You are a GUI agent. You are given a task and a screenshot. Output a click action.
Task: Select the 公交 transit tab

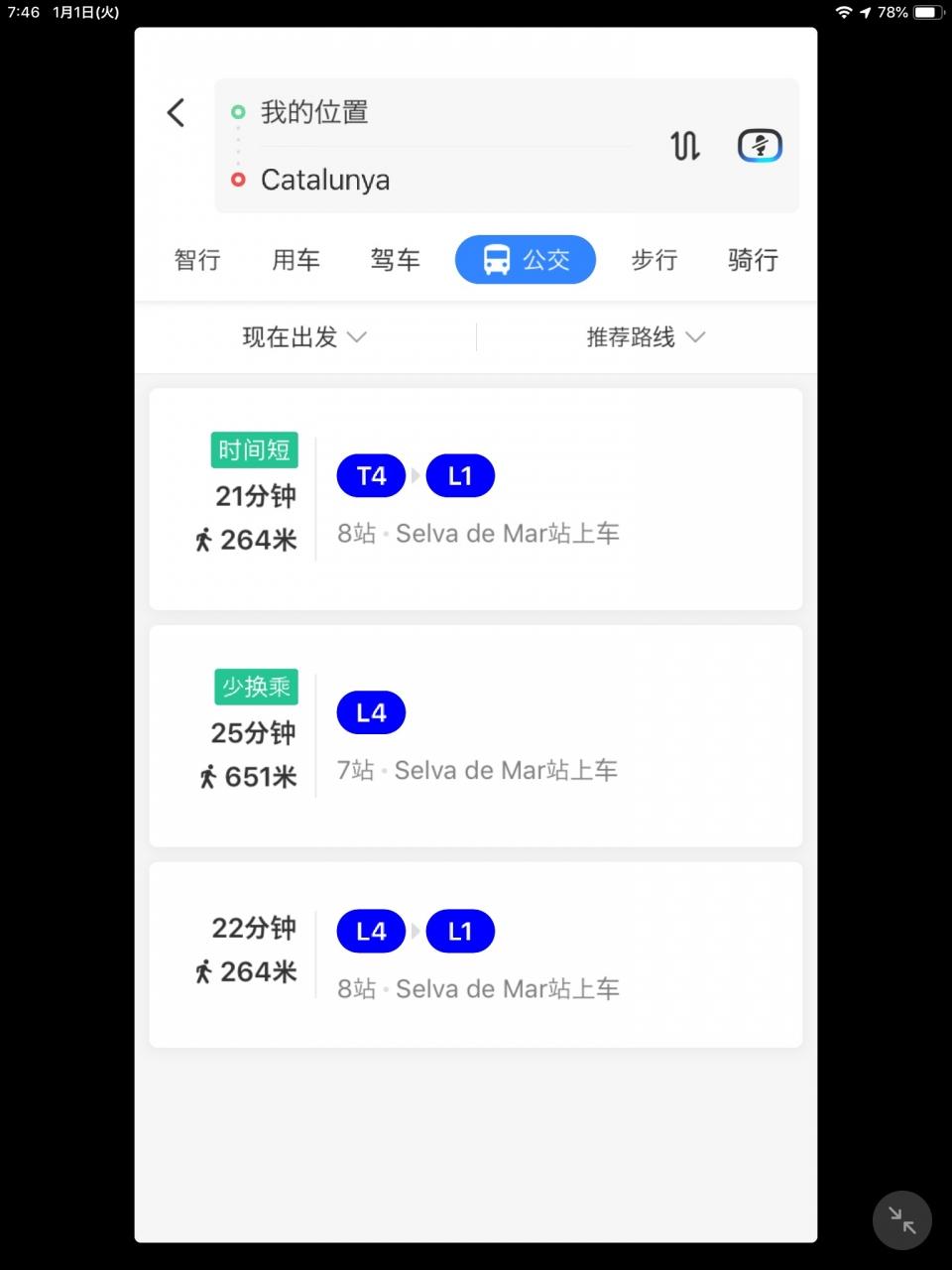525,260
